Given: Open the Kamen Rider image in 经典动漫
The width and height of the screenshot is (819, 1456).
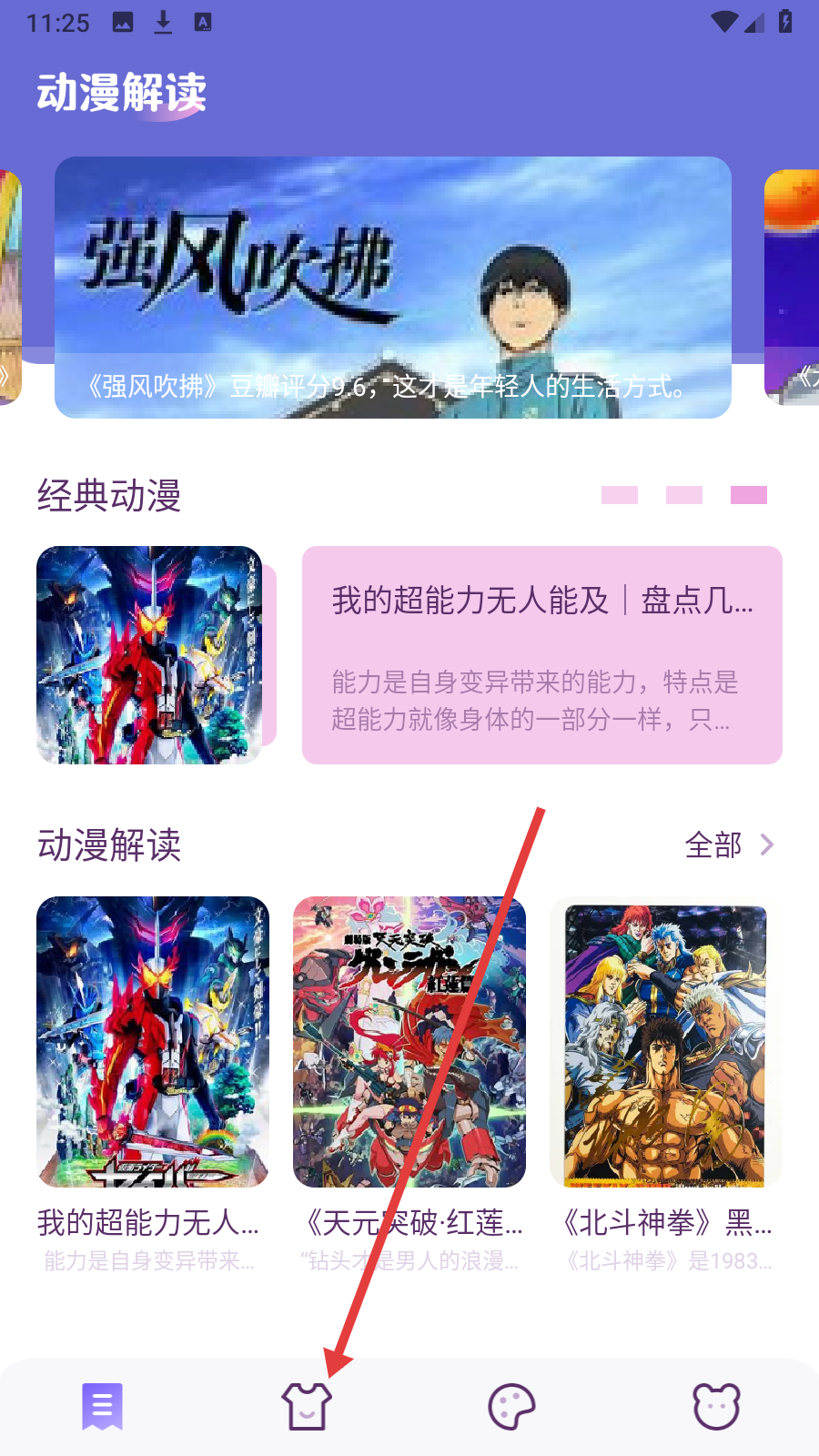Looking at the screenshot, I should pyautogui.click(x=149, y=655).
